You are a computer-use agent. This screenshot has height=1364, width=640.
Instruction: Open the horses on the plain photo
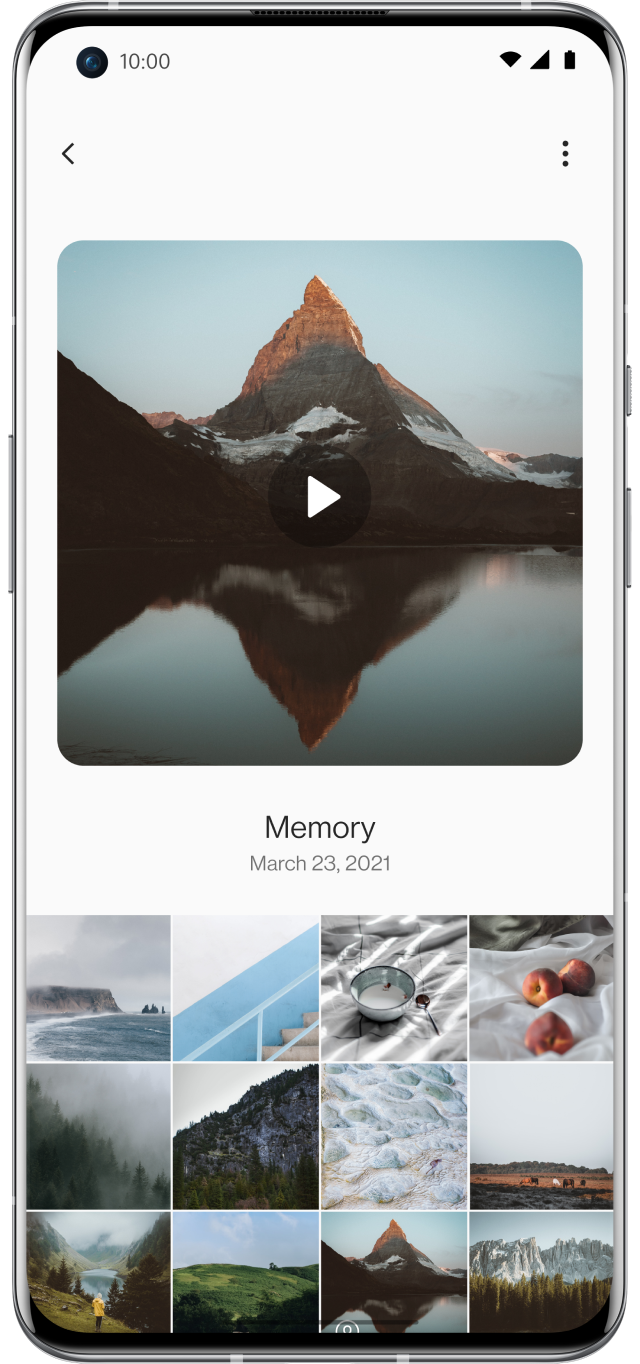(x=541, y=1136)
